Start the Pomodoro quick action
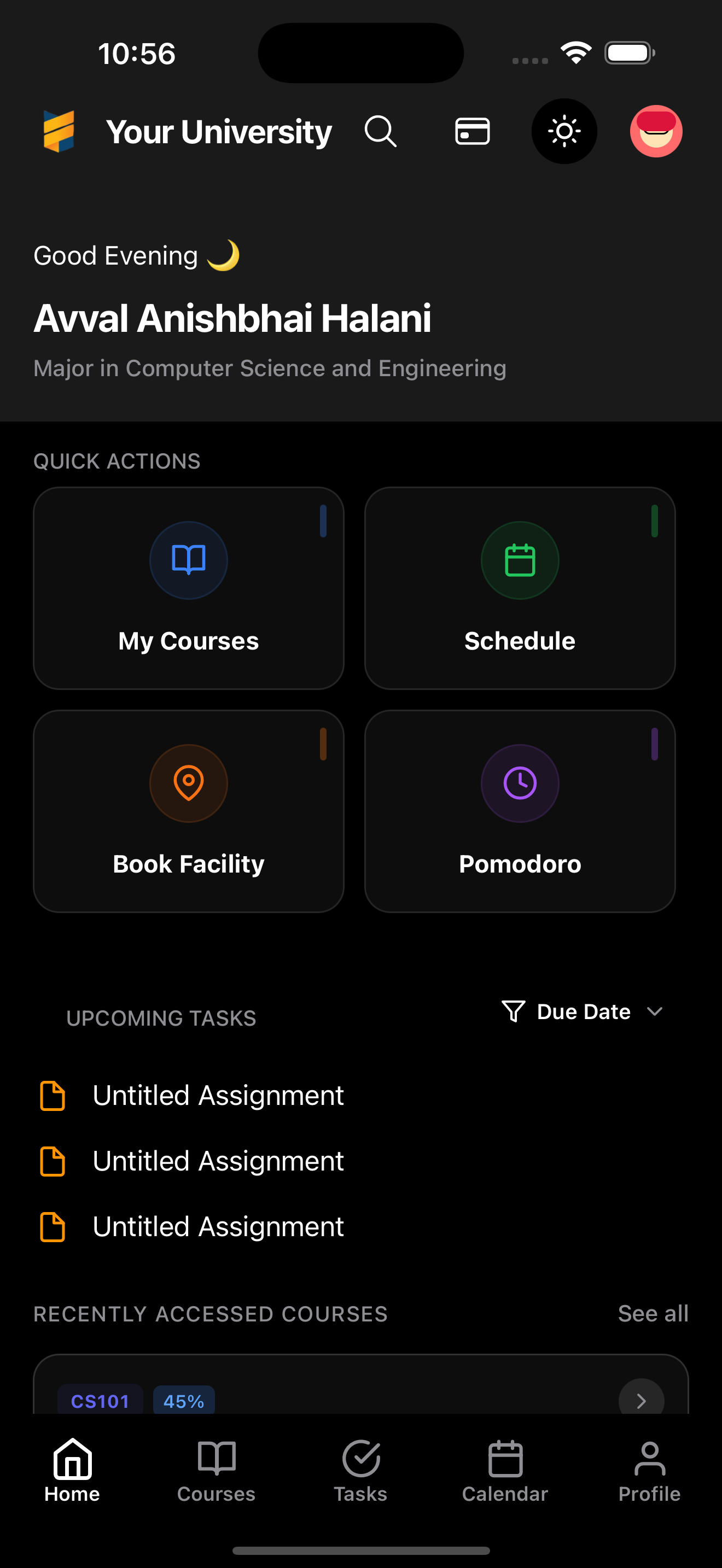This screenshot has height=1568, width=722. [x=520, y=811]
